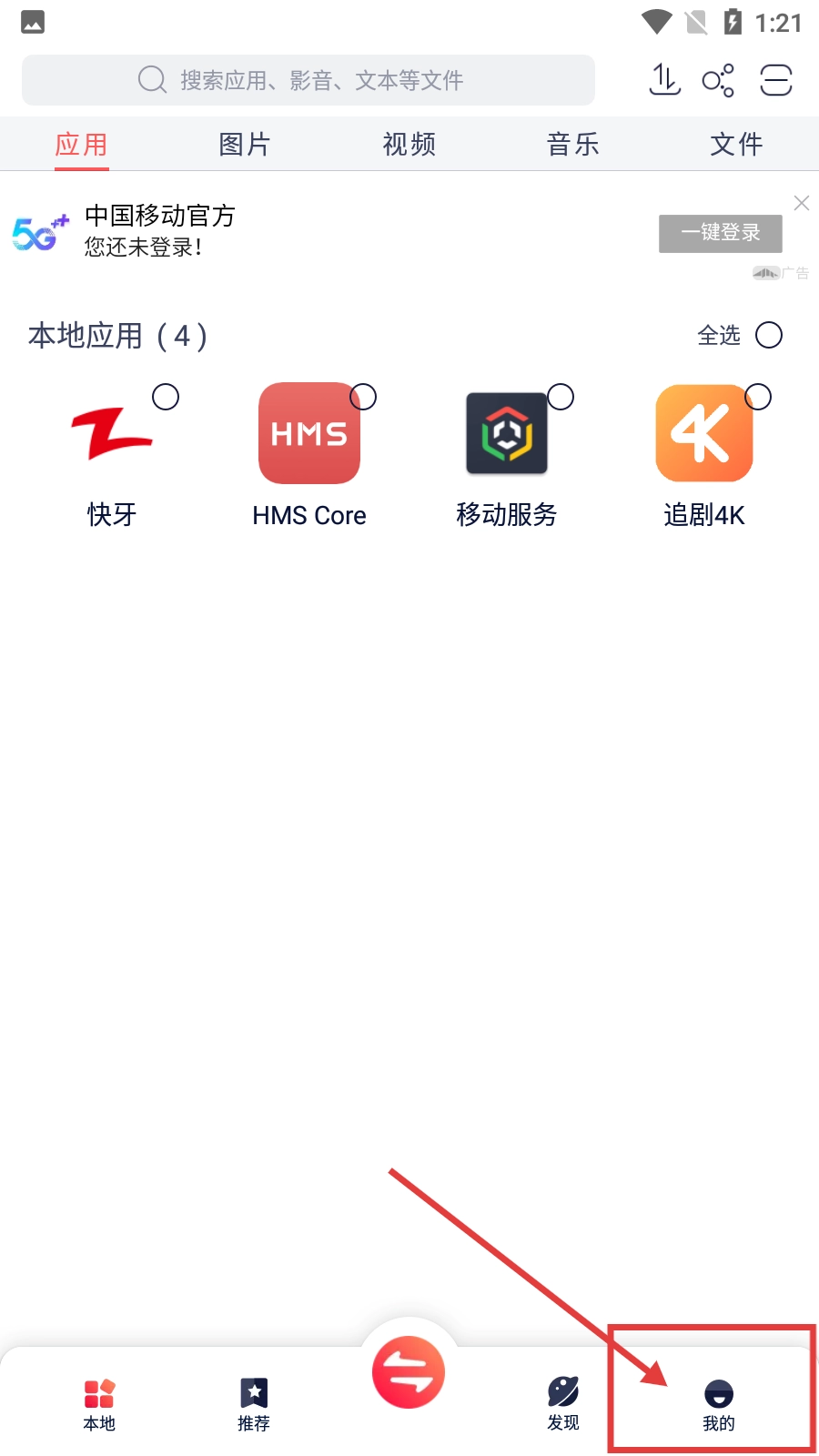819x1456 pixels.
Task: Select the HMS Core app
Action: pyautogui.click(x=363, y=397)
